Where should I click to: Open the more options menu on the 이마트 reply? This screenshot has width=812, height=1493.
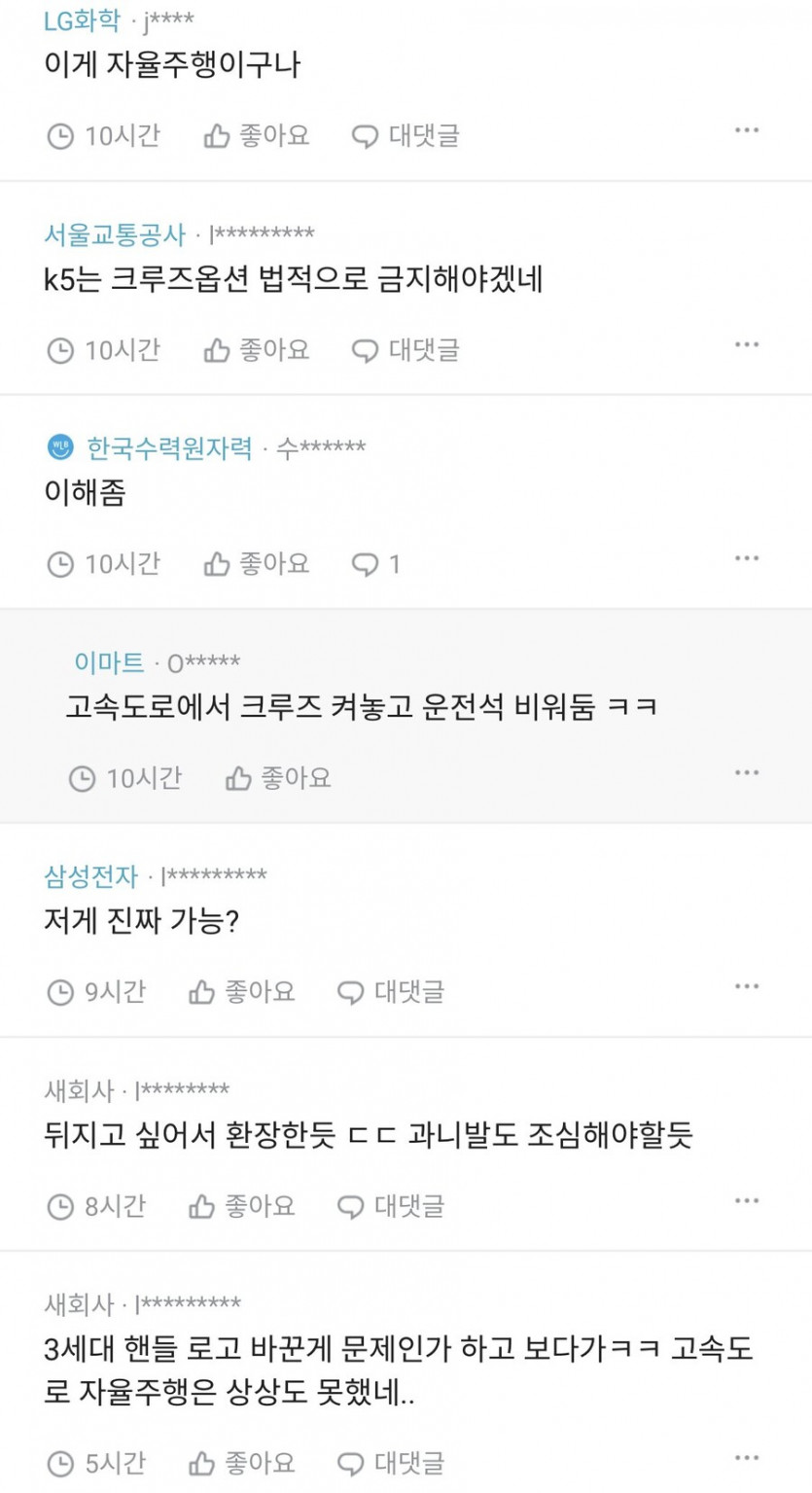point(746,772)
